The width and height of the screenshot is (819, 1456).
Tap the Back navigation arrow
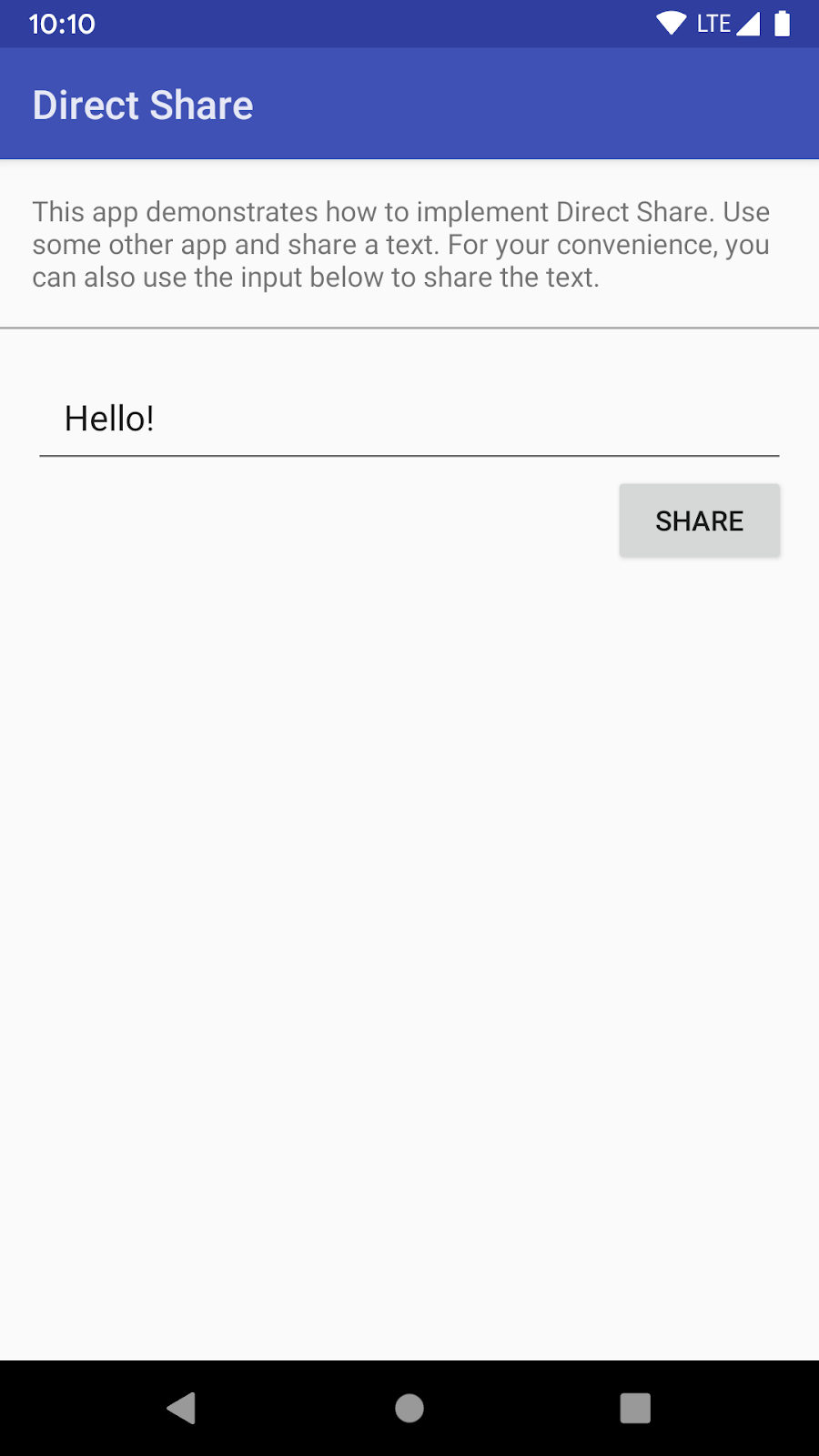(182, 1408)
